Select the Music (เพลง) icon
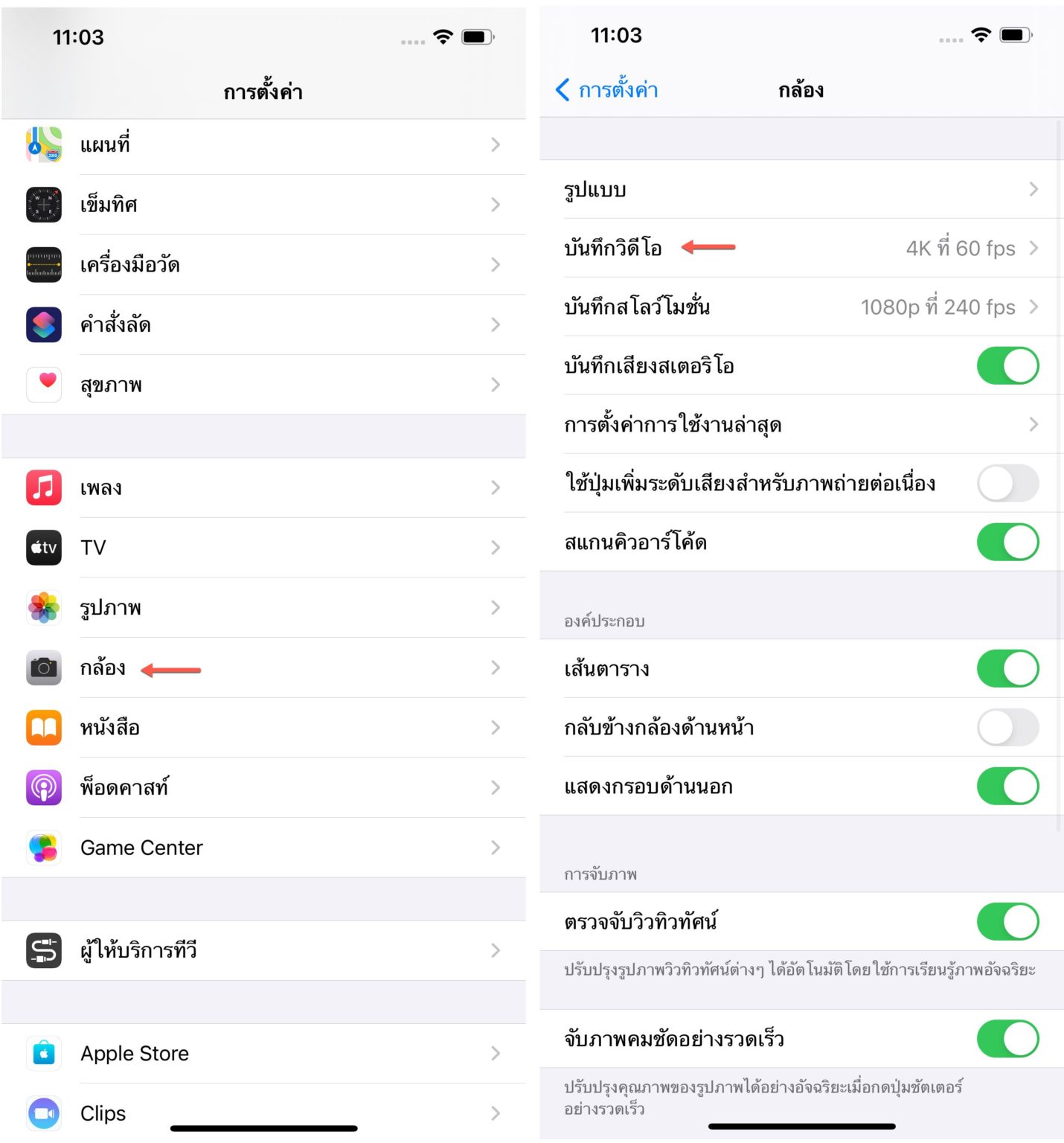Screen dimensions: 1064x1143 [42, 487]
